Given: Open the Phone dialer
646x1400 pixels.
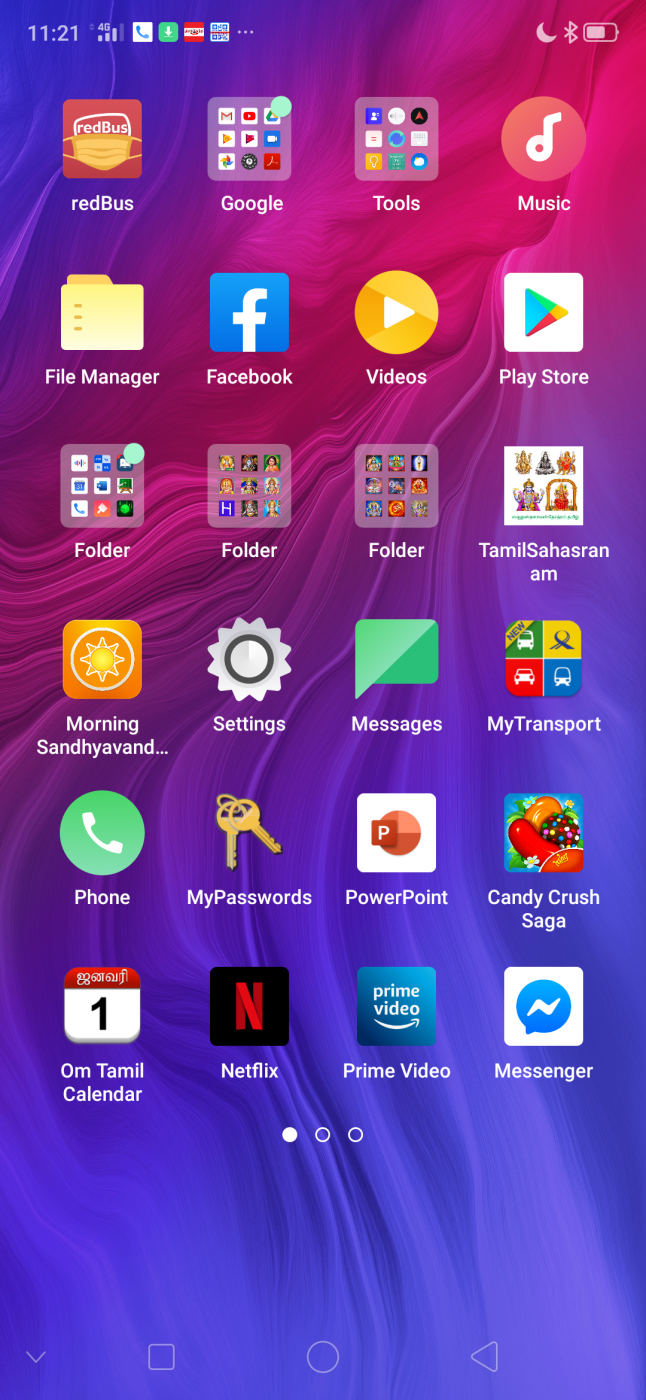Looking at the screenshot, I should coord(102,833).
